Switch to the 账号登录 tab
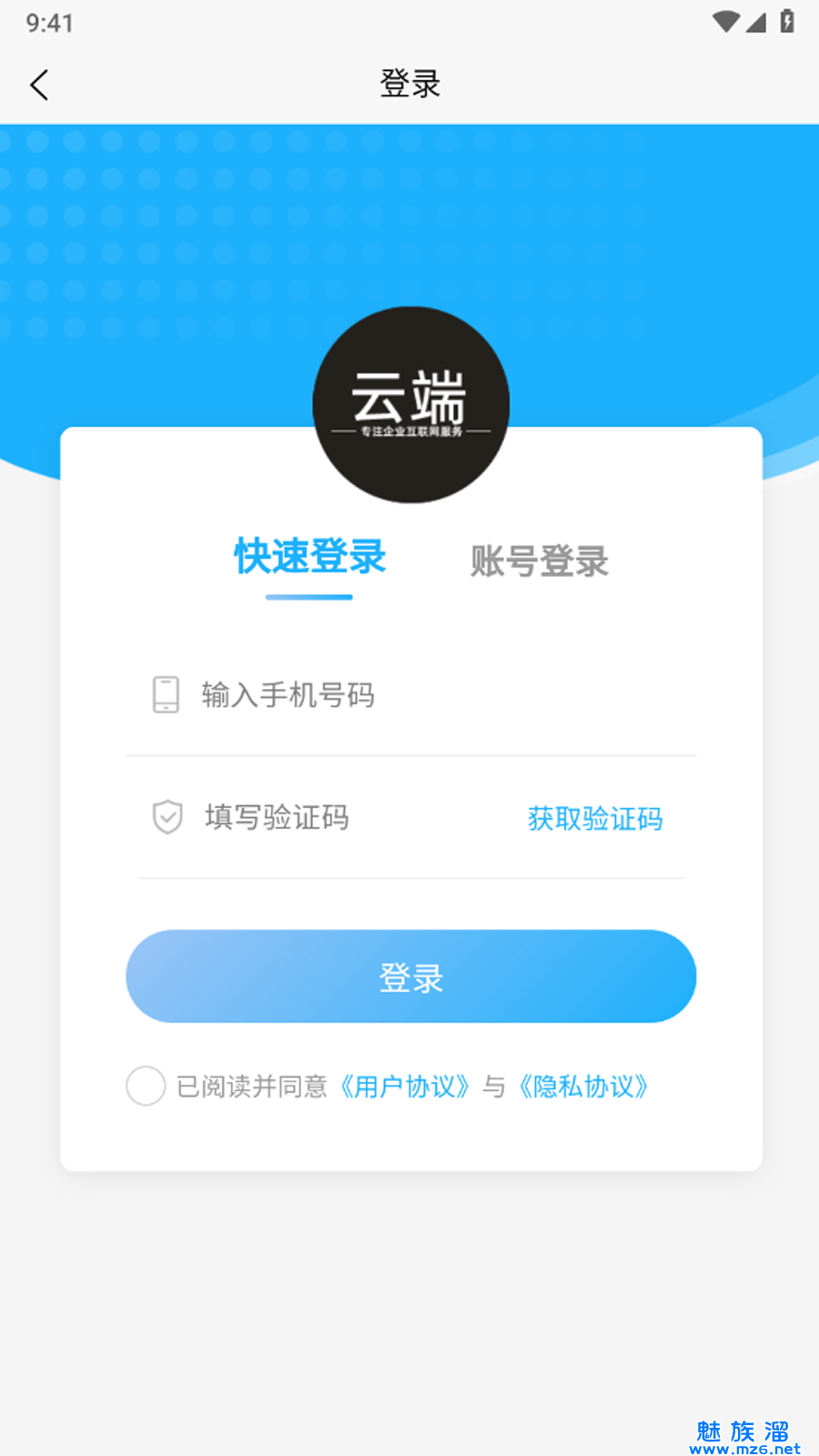The height and width of the screenshot is (1456, 819). point(539,561)
